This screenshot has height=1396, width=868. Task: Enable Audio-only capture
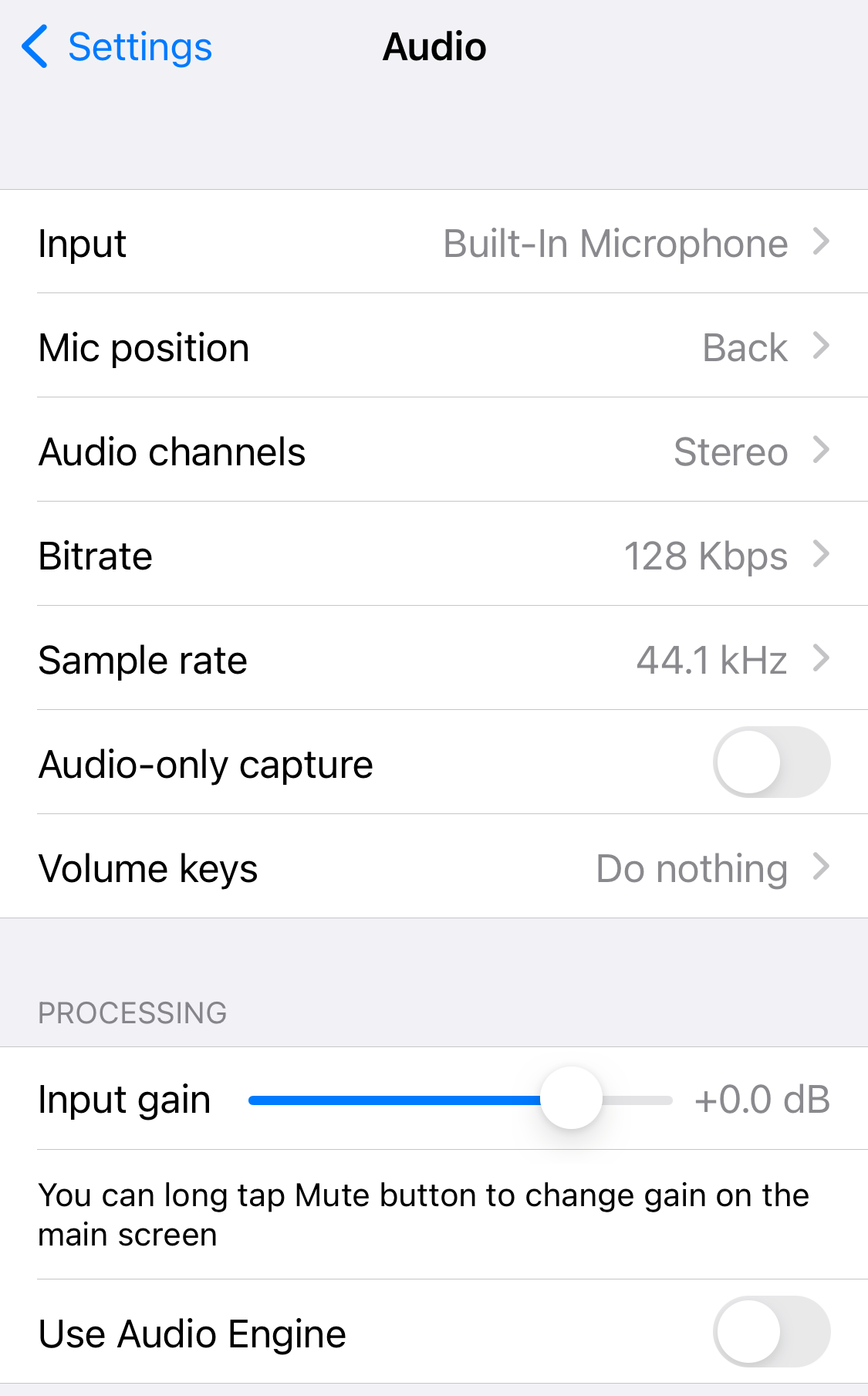[771, 762]
